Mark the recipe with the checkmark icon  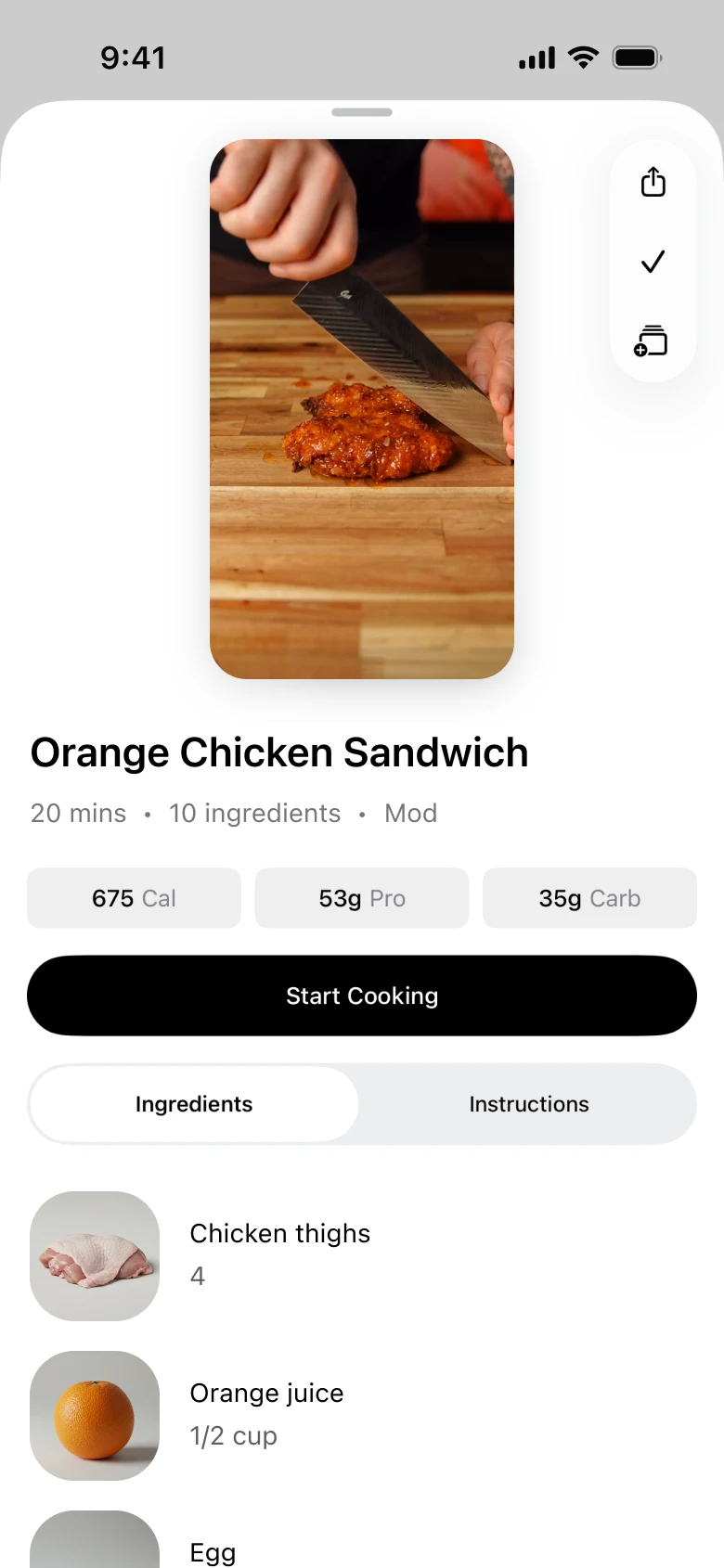[653, 262]
